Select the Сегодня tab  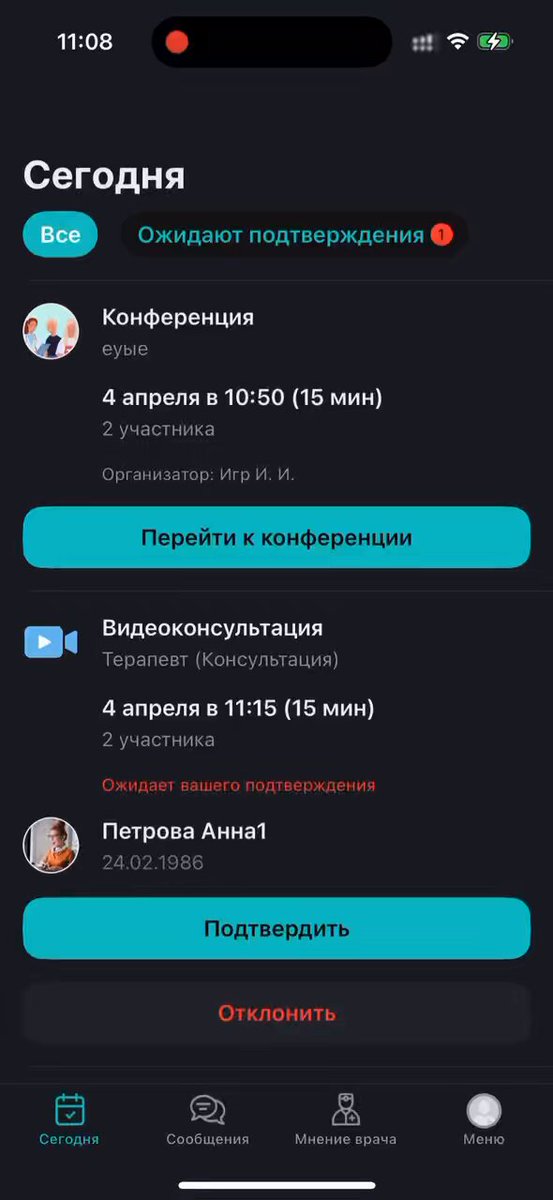point(69,1118)
